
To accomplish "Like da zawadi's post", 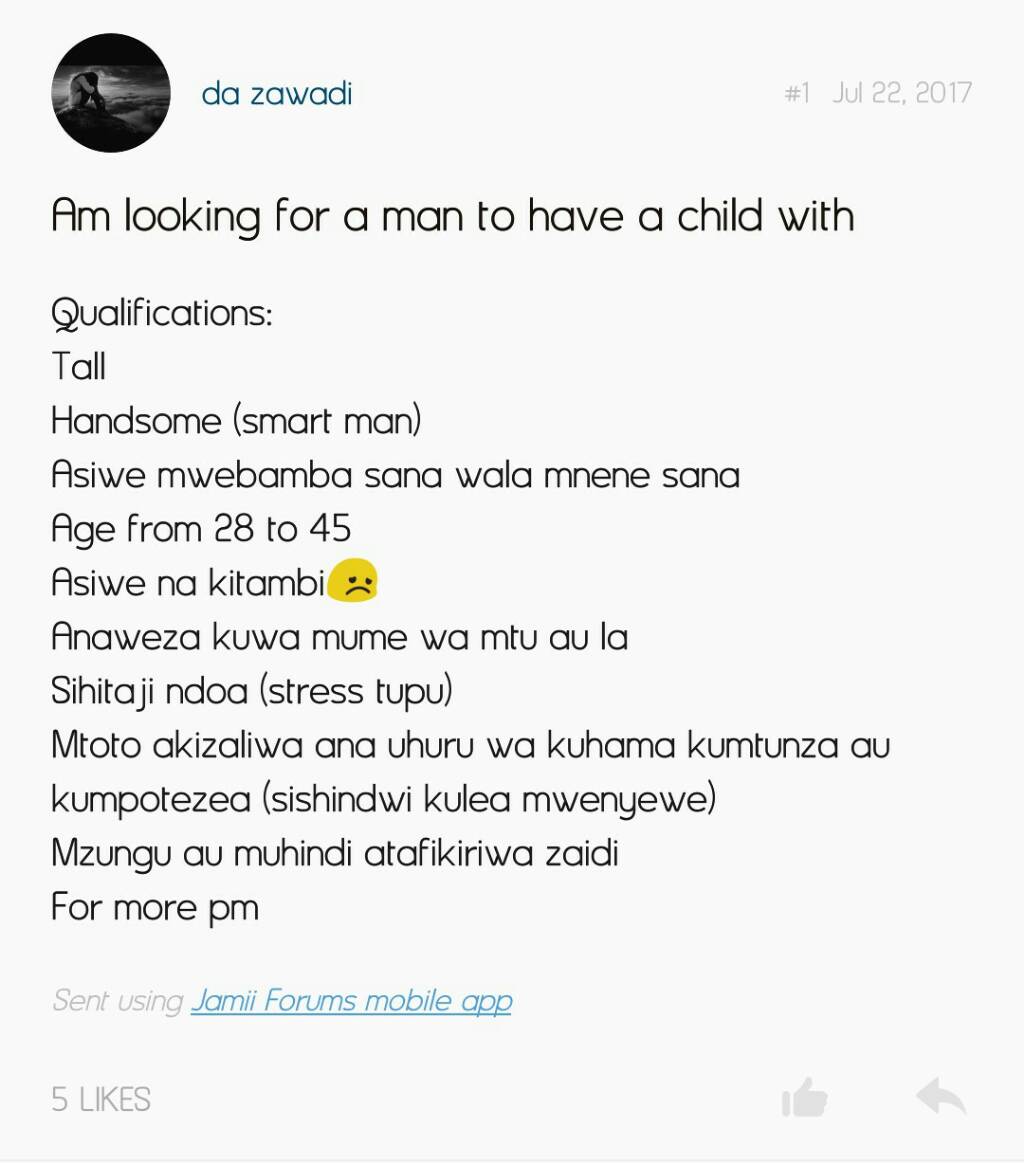I will pos(804,1098).
